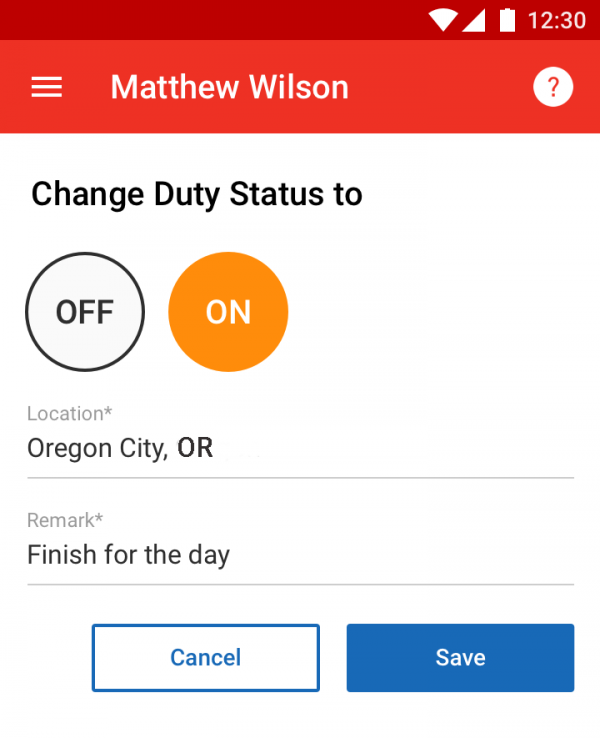Open the help question mark icon

pos(553,87)
